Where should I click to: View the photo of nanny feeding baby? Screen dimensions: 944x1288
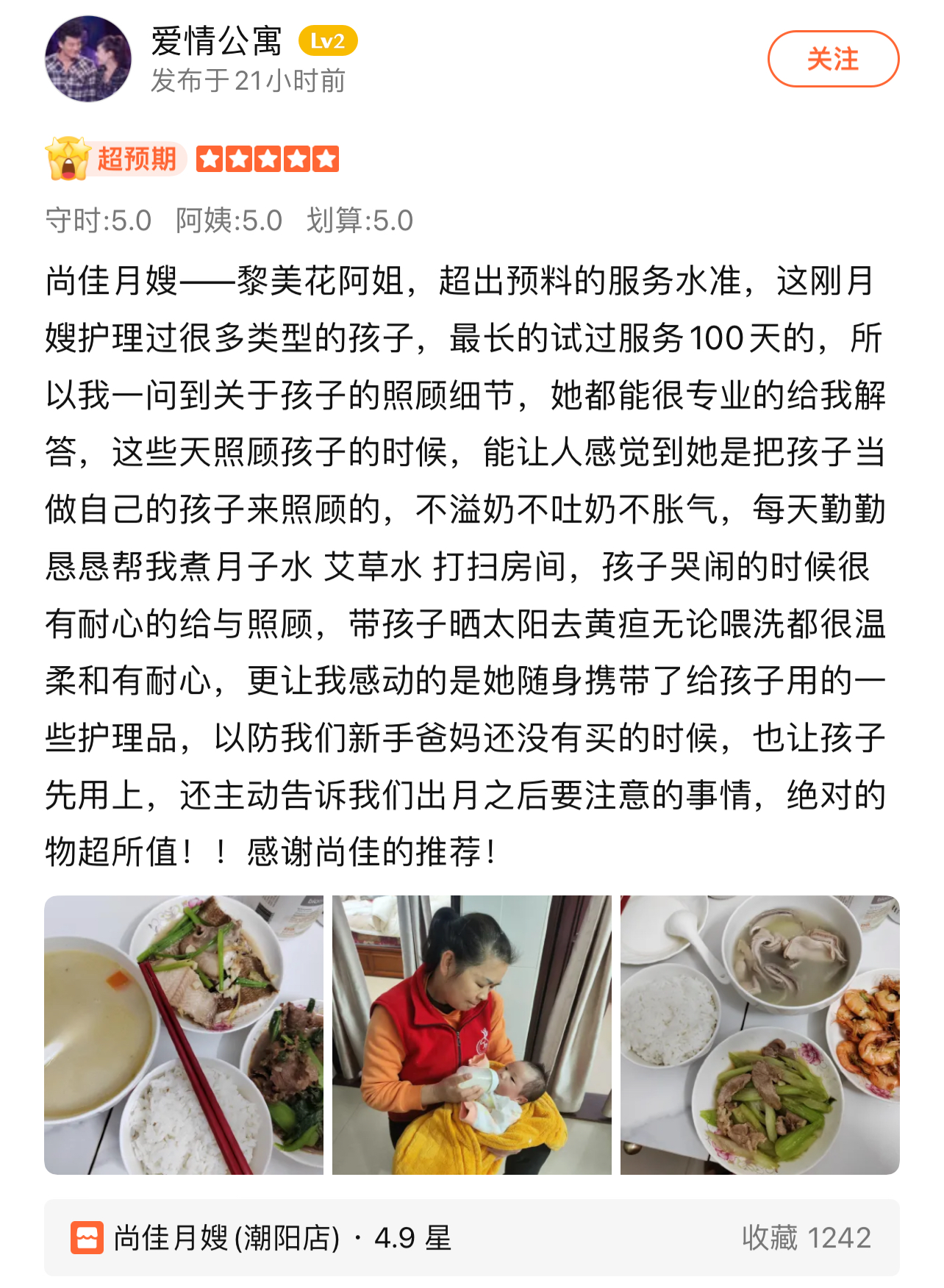point(471,1034)
